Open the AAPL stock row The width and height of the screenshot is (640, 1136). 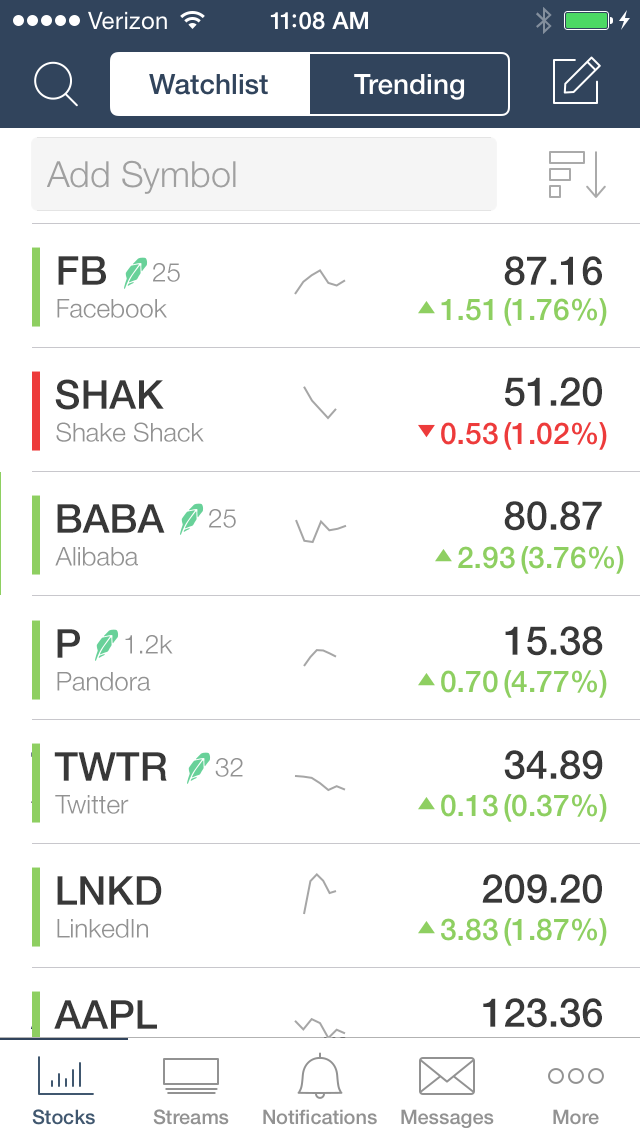tap(320, 1010)
